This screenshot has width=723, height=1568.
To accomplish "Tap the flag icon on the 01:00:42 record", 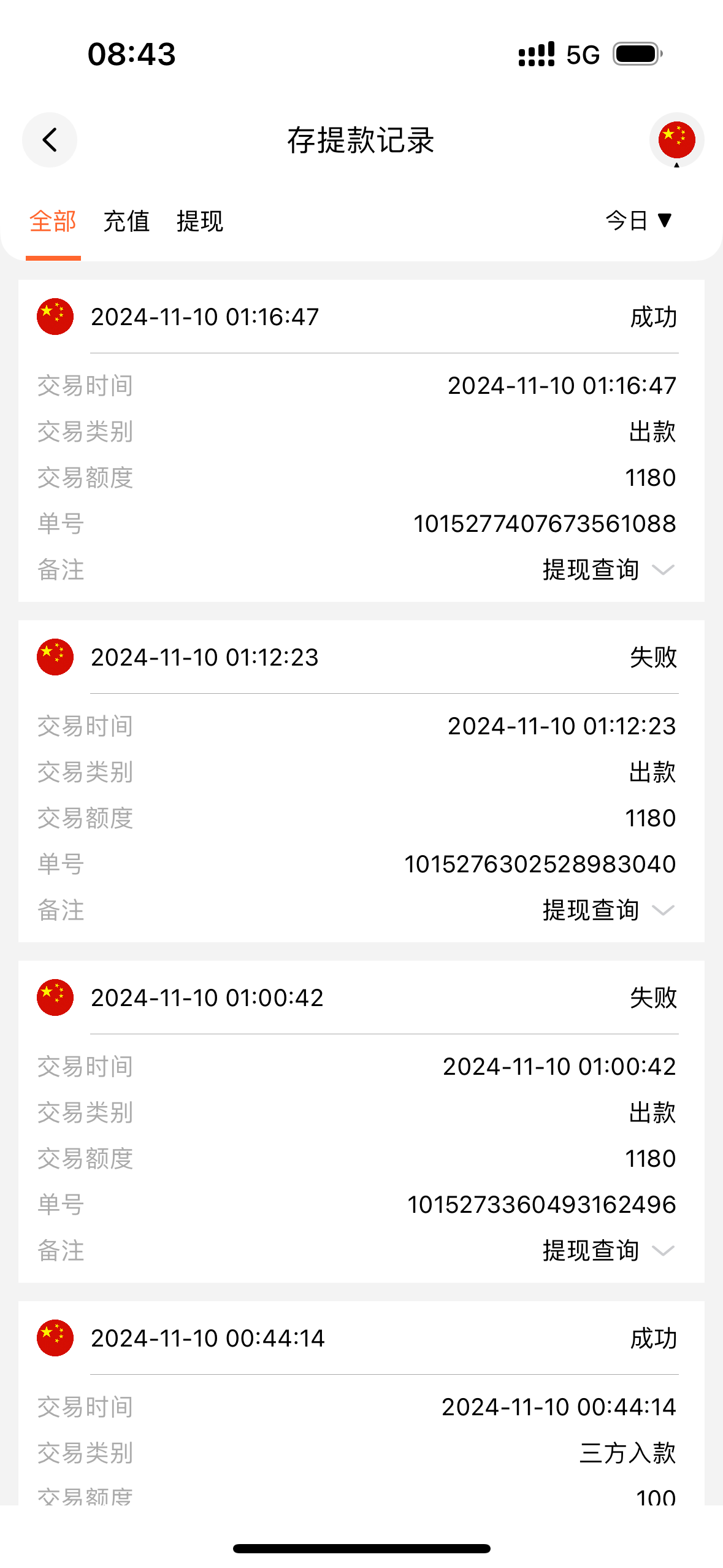I will [55, 997].
